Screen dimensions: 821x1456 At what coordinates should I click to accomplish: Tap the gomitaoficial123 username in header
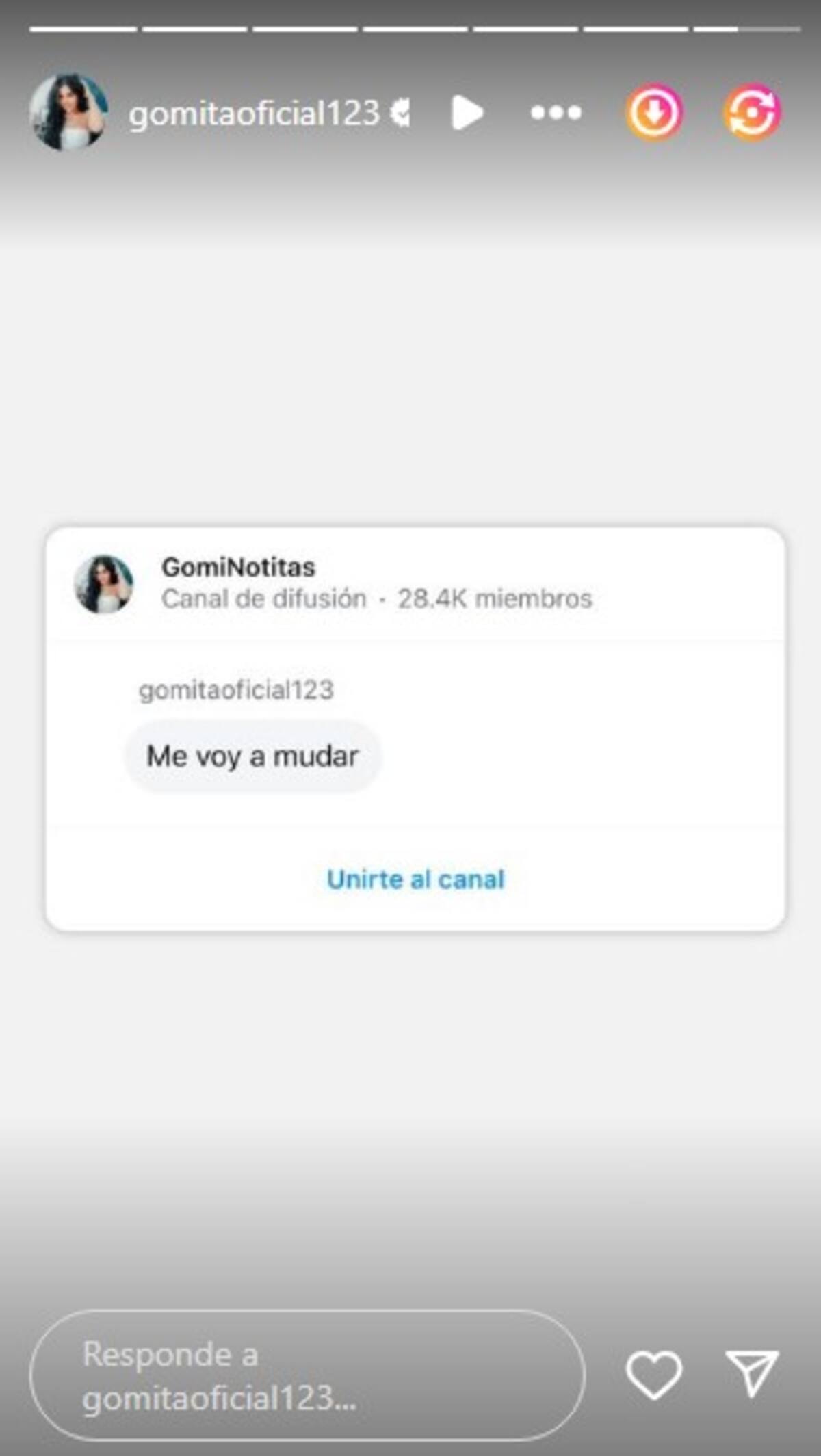[254, 113]
